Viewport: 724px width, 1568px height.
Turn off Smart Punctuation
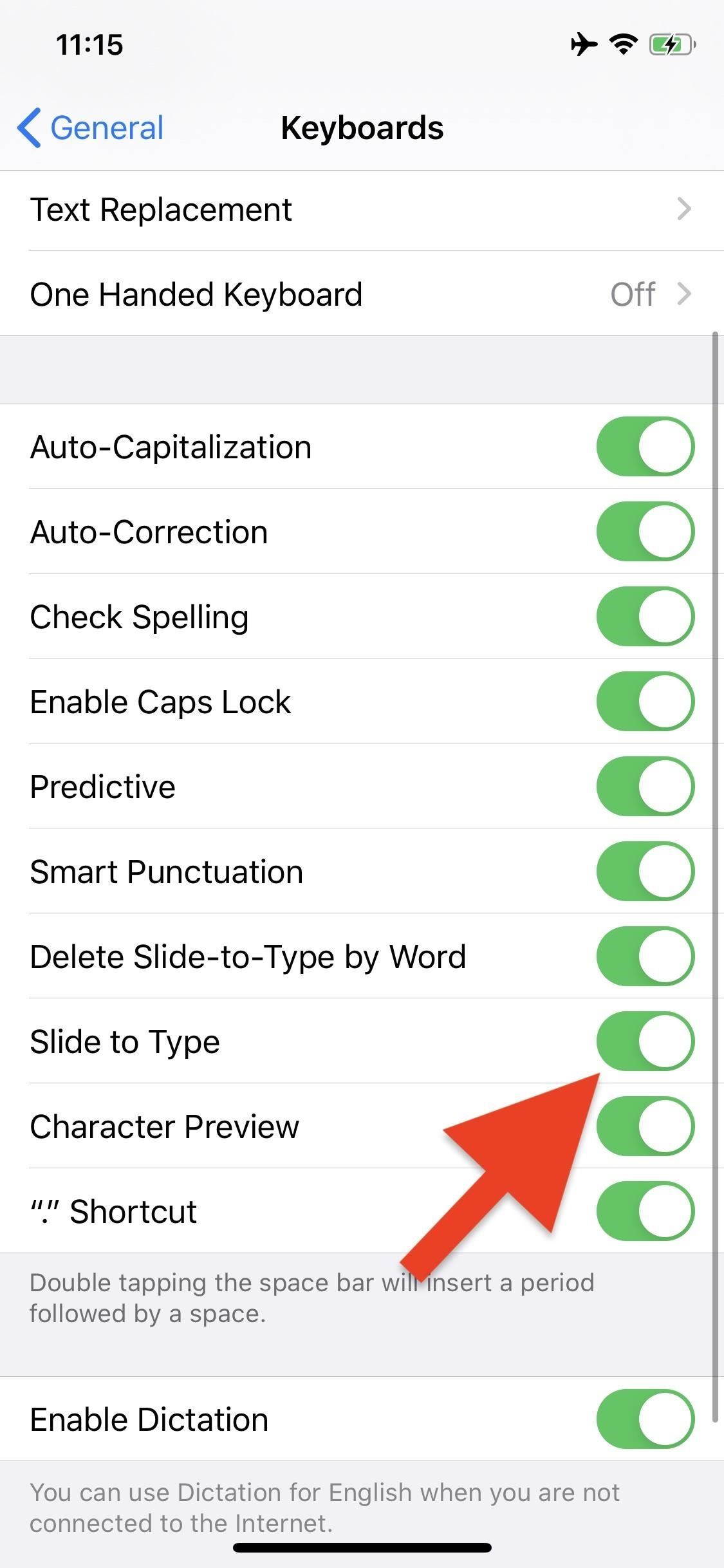click(x=645, y=871)
